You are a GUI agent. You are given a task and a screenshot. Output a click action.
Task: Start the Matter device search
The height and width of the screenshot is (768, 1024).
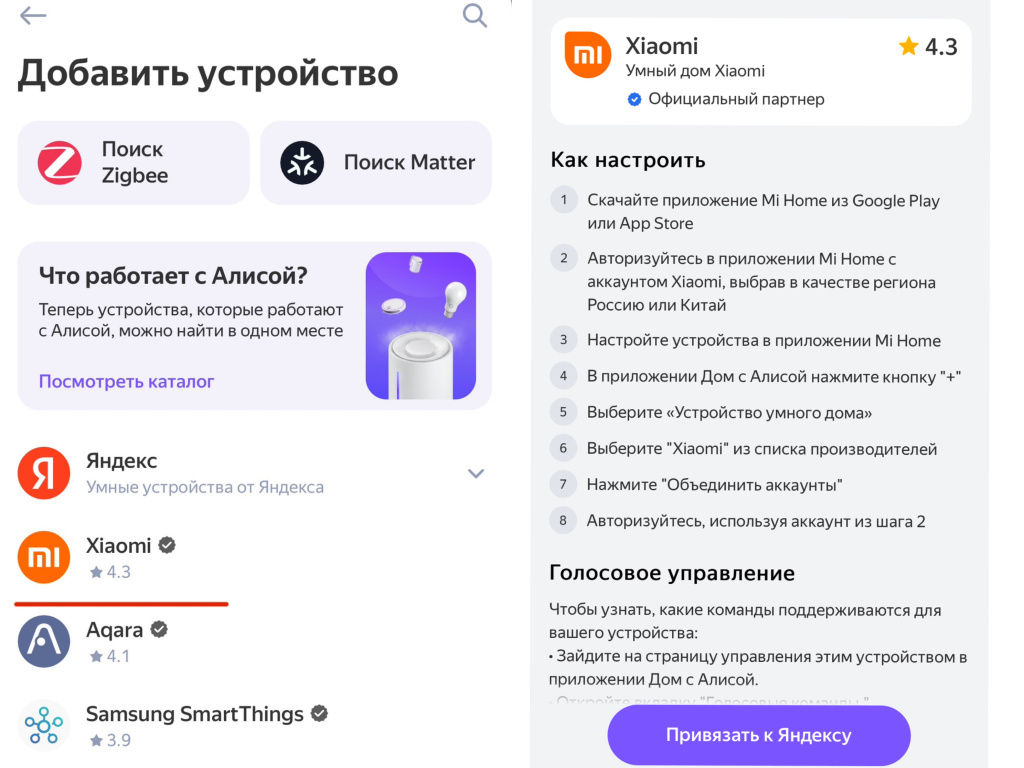[376, 163]
